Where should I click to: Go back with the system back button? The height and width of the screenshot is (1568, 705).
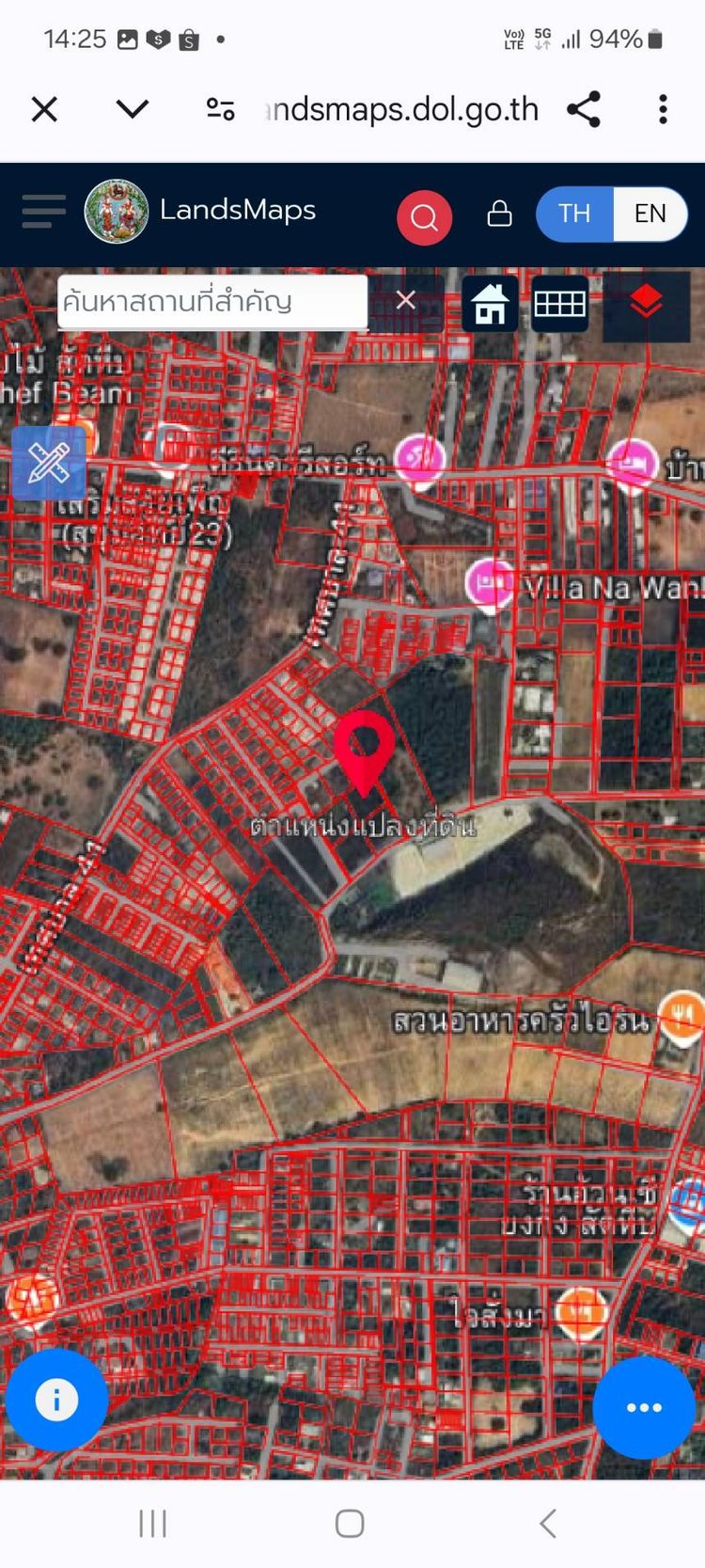[x=548, y=1523]
